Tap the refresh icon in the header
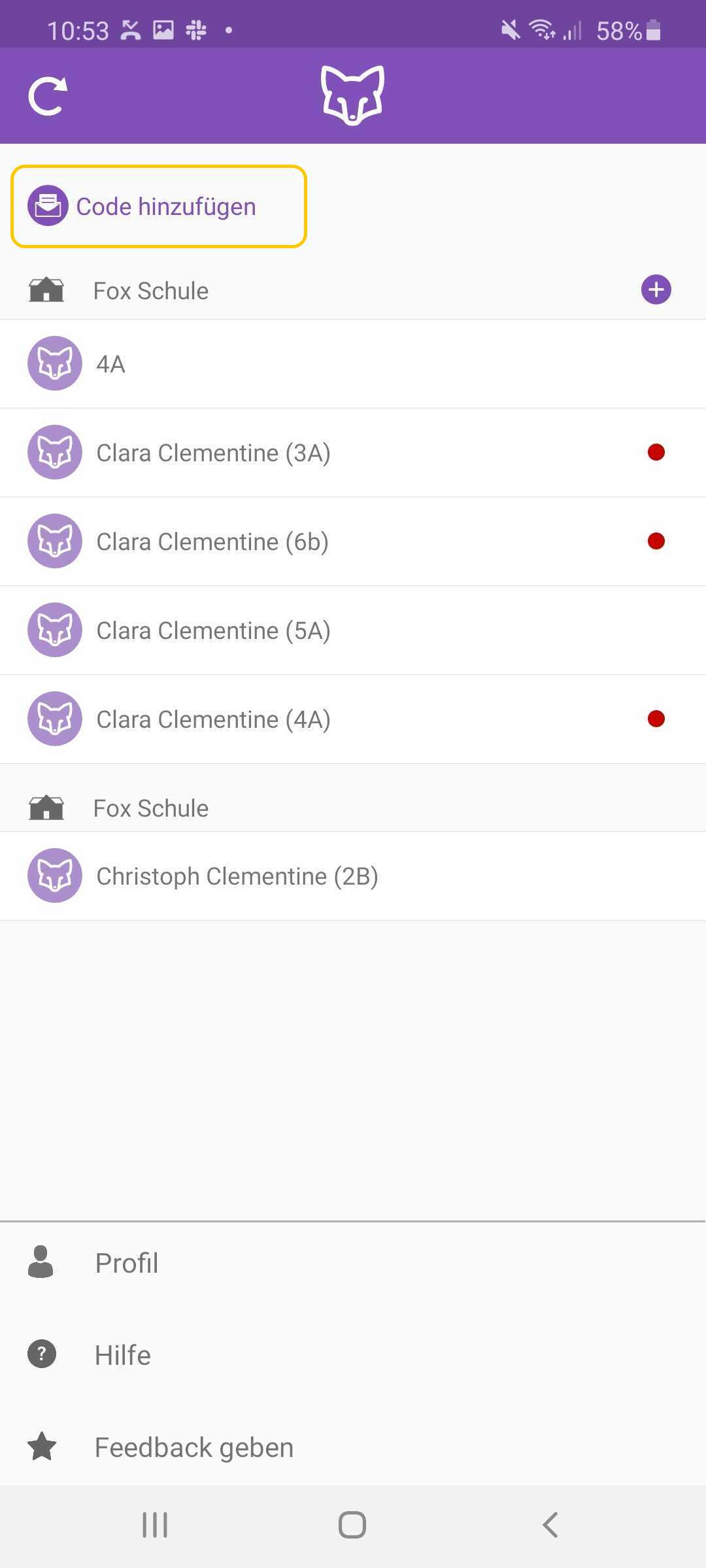Image resolution: width=706 pixels, height=1568 pixels. coord(48,97)
